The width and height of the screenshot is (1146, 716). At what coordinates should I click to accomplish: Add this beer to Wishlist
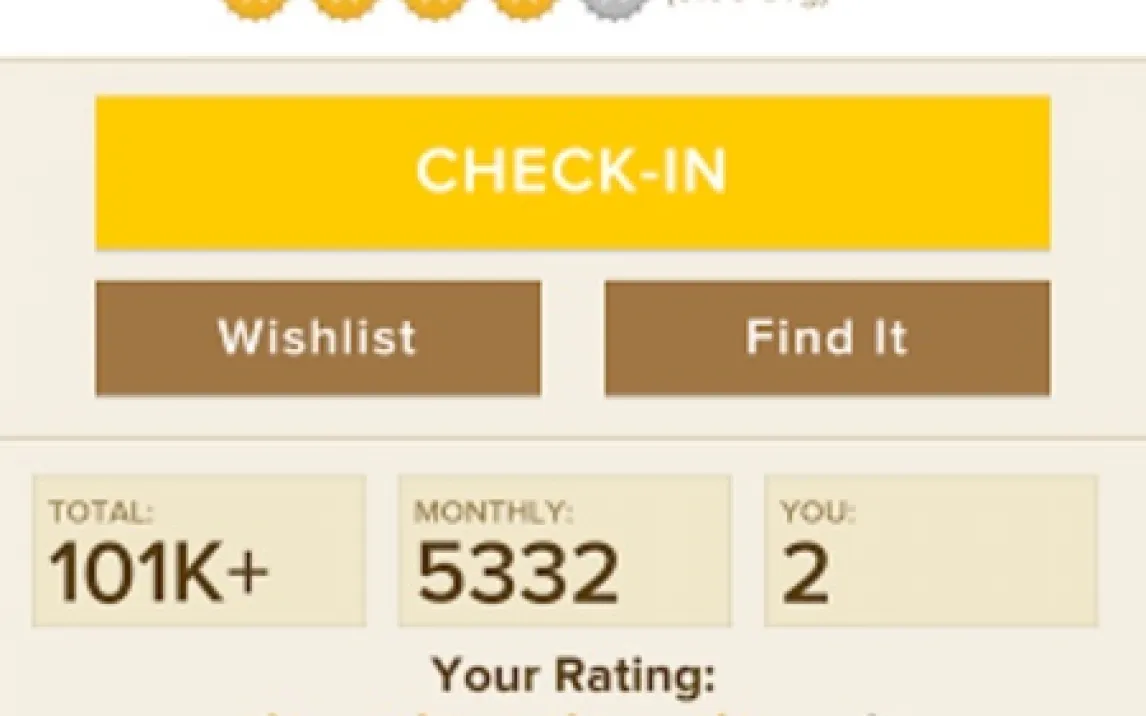click(318, 338)
